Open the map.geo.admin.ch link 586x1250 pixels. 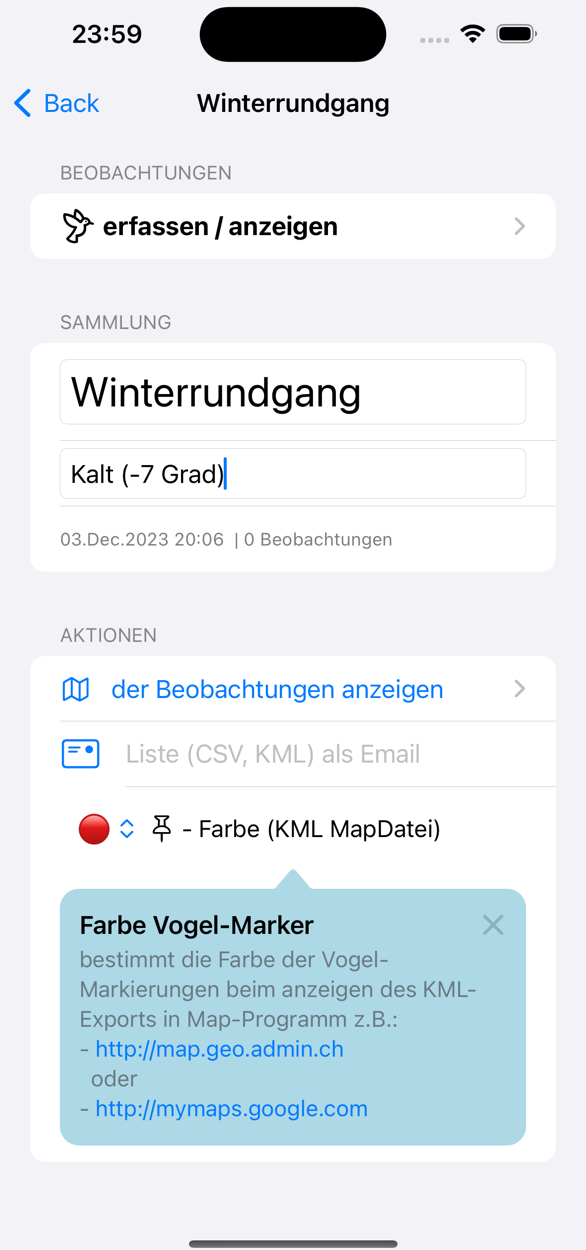tap(219, 1049)
